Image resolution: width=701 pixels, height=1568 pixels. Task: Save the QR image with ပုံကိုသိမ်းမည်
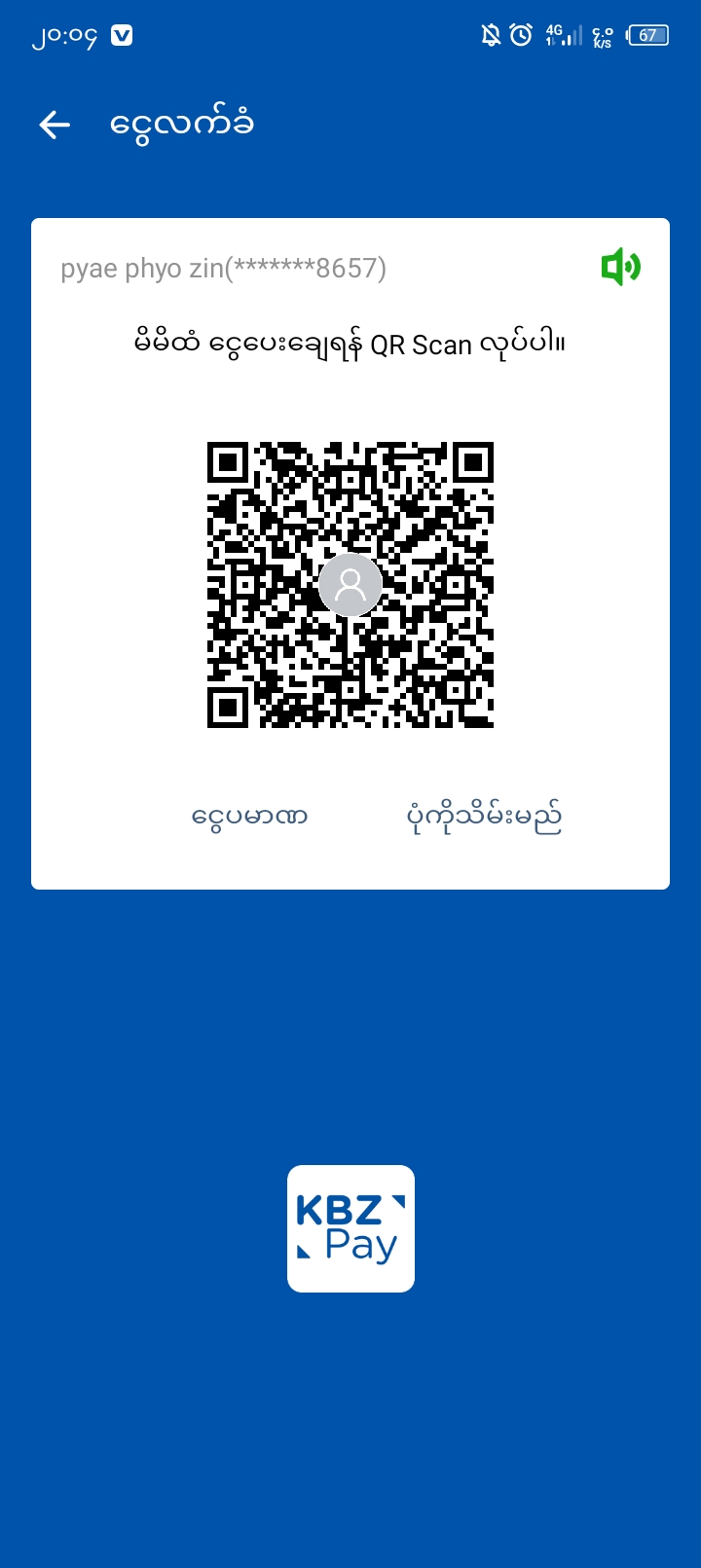[x=484, y=817]
